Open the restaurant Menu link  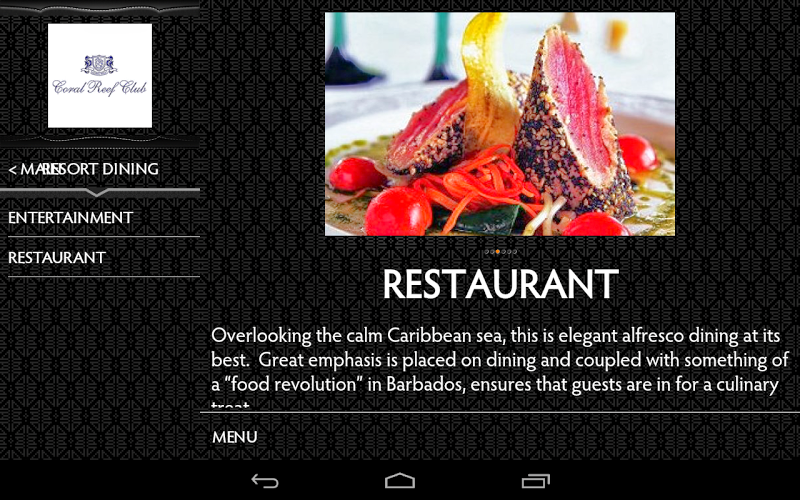pos(235,437)
